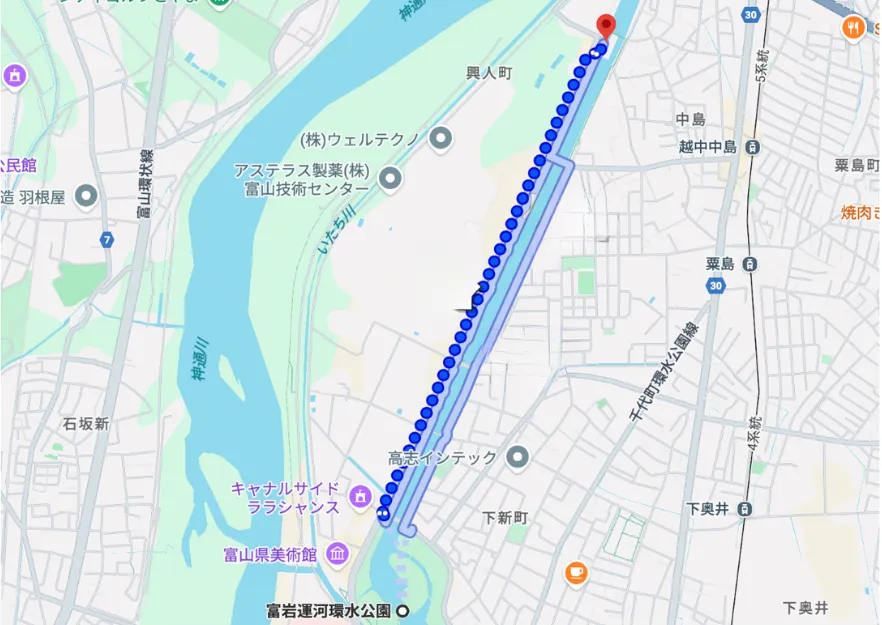Select the (株)ウェルテクノ place marker

click(x=440, y=137)
